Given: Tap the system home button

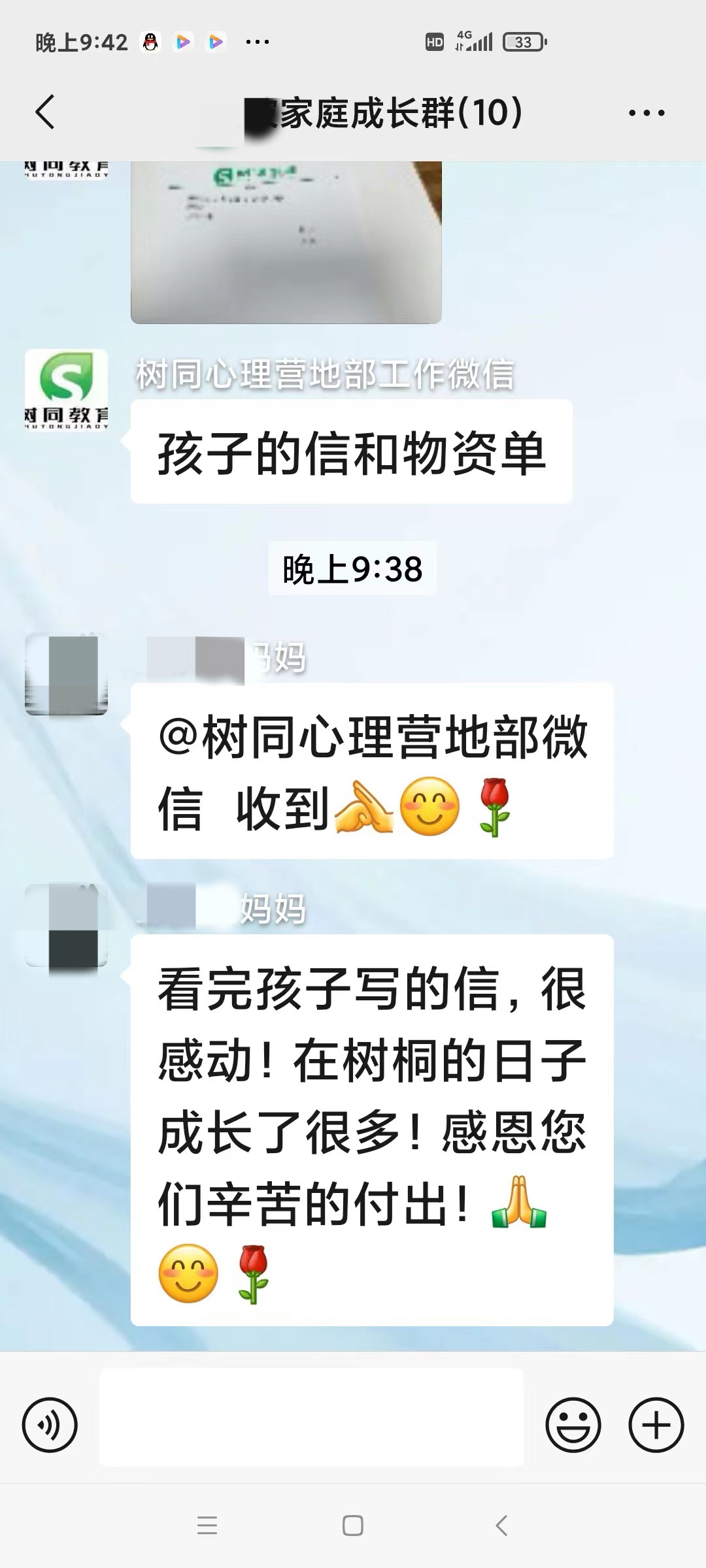Looking at the screenshot, I should point(353,1526).
